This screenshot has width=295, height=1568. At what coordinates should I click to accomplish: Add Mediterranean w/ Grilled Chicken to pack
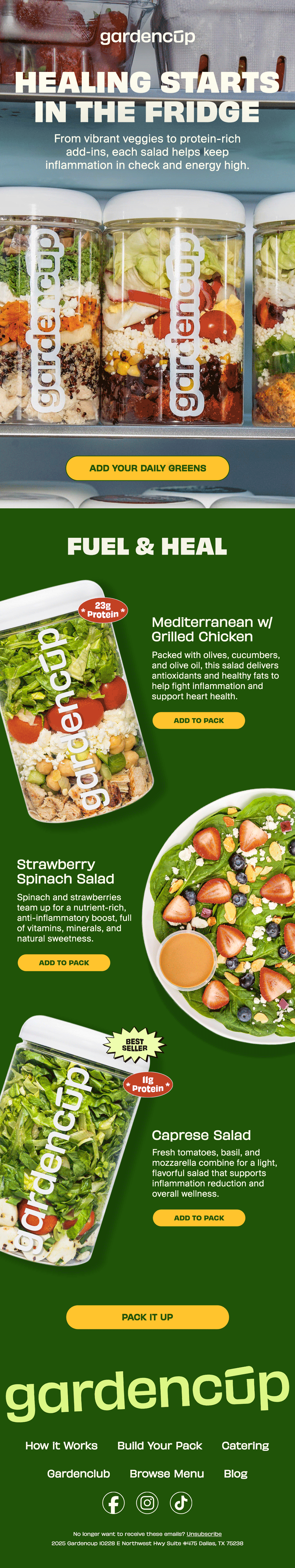(199, 720)
